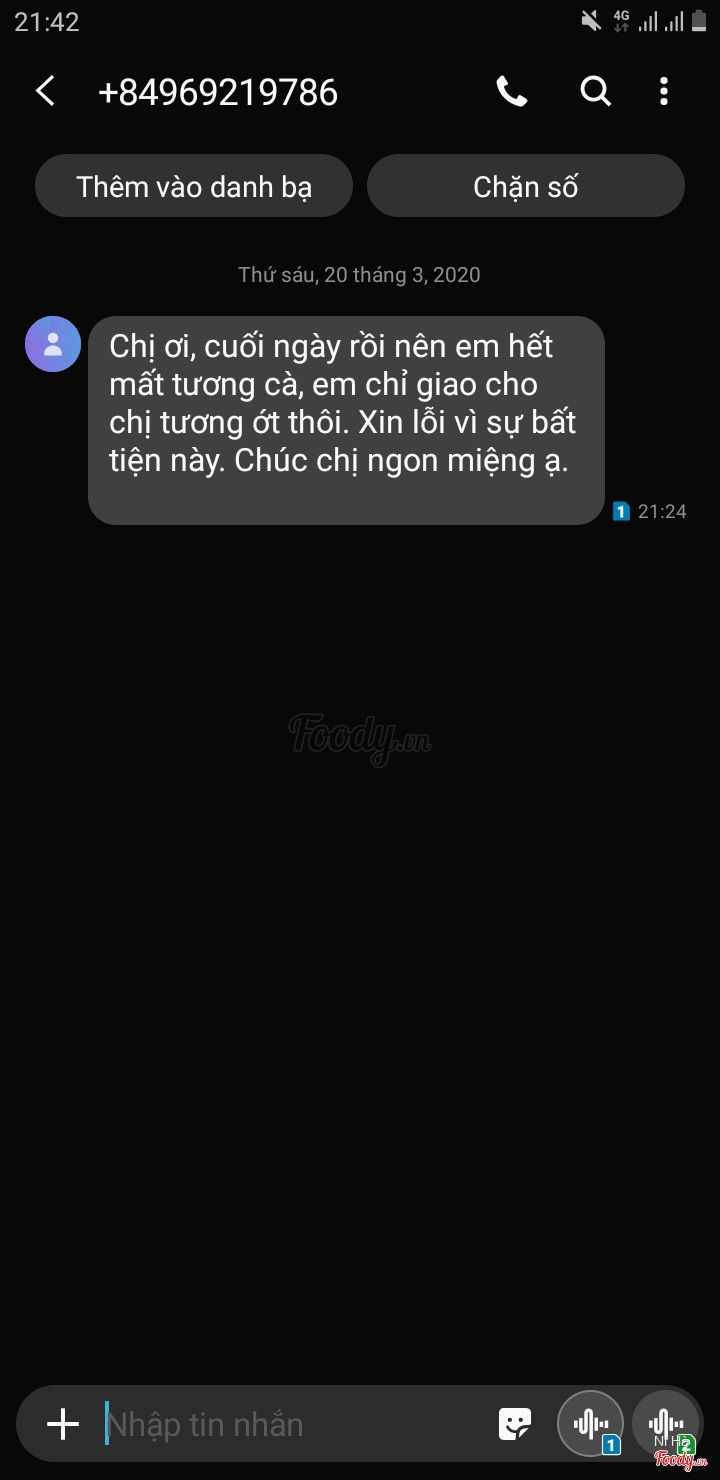Image resolution: width=720 pixels, height=1480 pixels.
Task: Open the plus attachment menu
Action: click(63, 1424)
